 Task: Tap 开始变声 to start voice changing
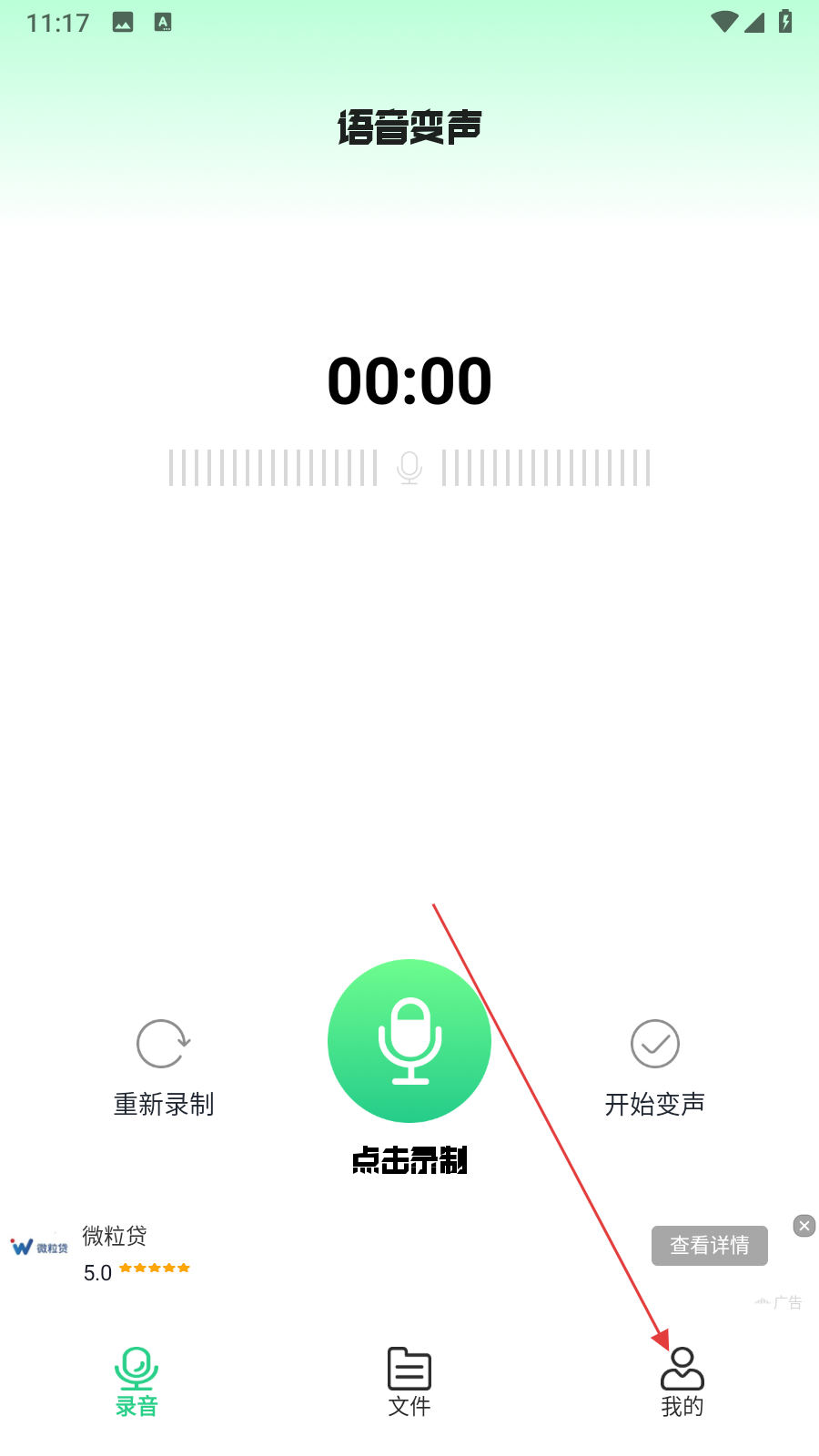pos(654,1065)
